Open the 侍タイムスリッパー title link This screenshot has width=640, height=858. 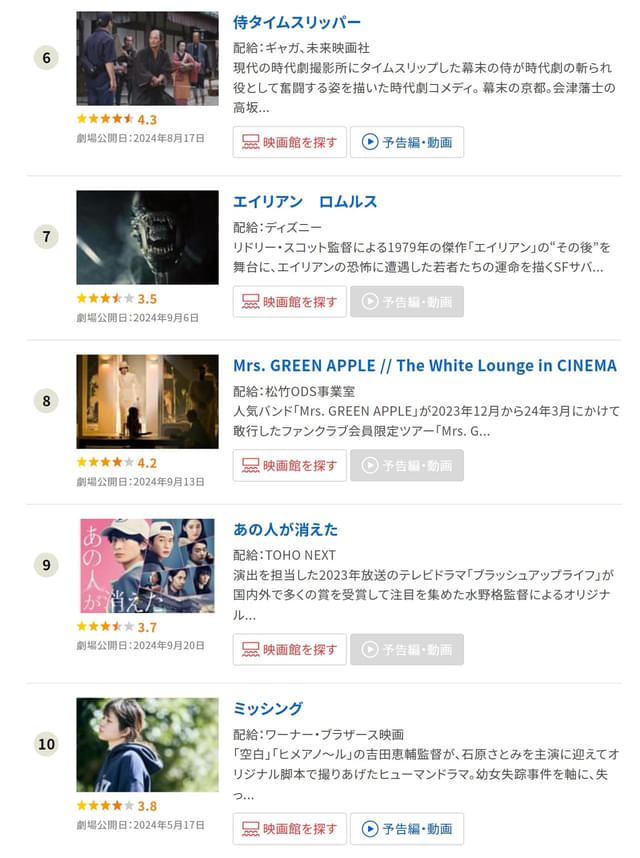pos(297,22)
